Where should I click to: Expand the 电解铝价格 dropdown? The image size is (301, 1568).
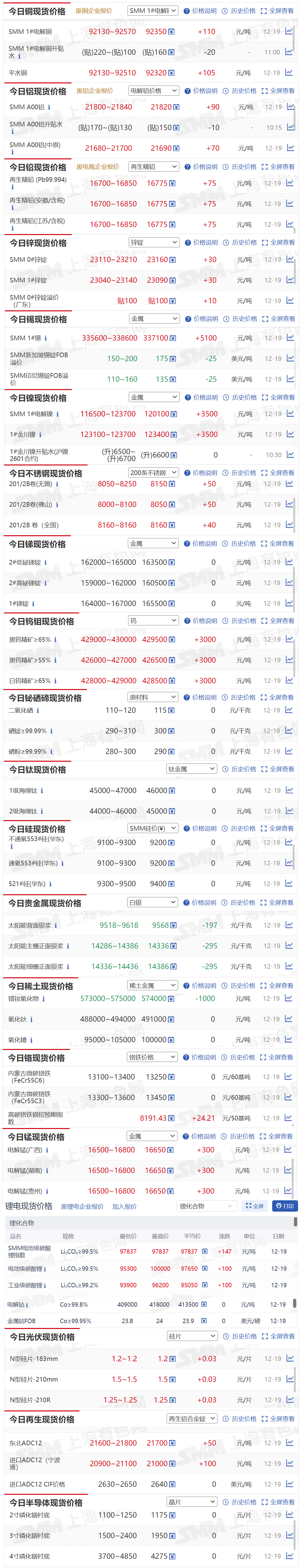pos(153,91)
